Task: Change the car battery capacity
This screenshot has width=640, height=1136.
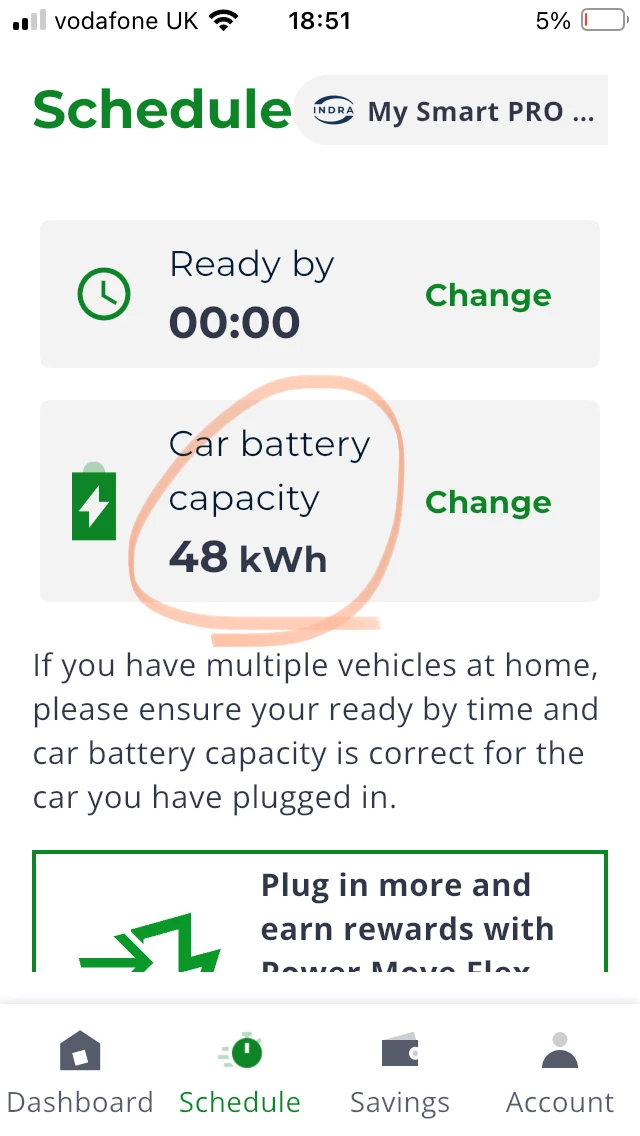Action: click(488, 502)
